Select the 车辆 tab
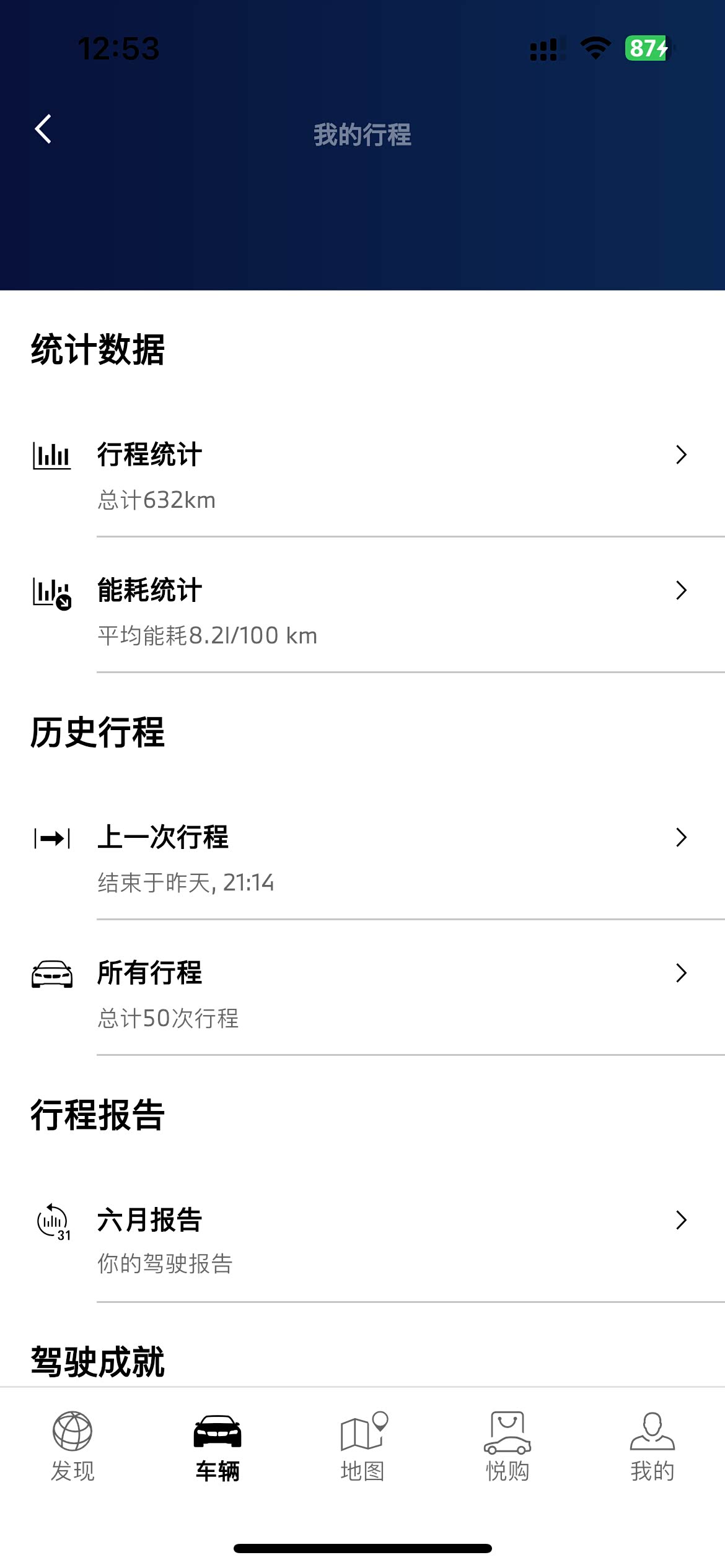 (x=217, y=1446)
